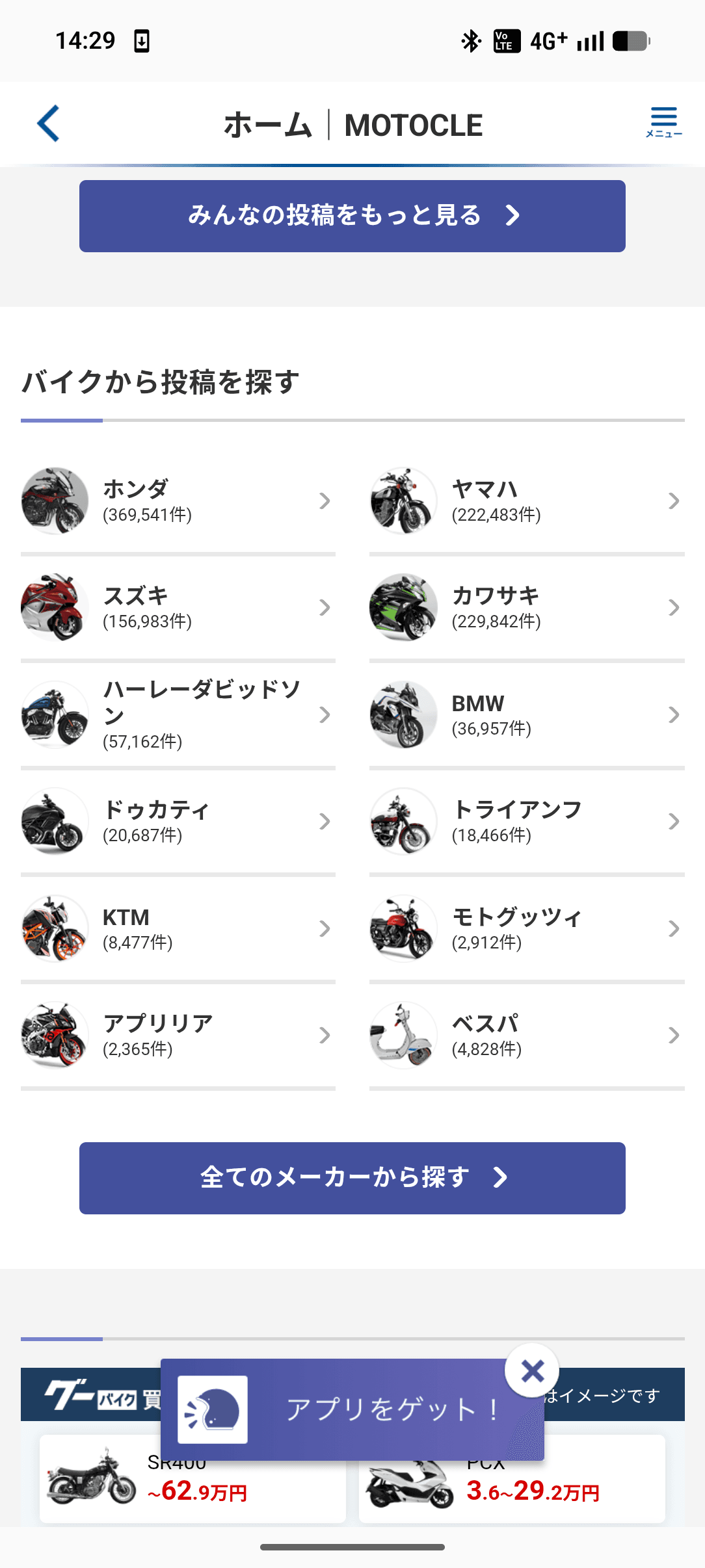Open カワサキ manufacturer posts
The width and height of the screenshot is (705, 1568).
pyautogui.click(x=526, y=608)
